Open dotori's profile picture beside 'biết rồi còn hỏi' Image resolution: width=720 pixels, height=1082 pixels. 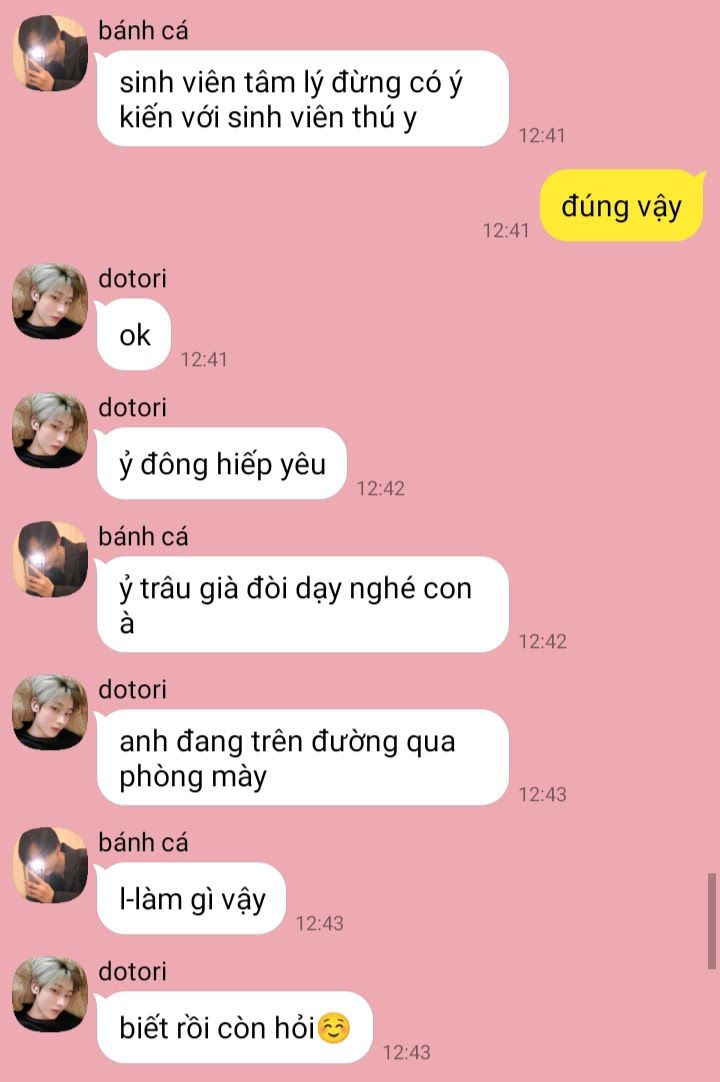(50, 994)
